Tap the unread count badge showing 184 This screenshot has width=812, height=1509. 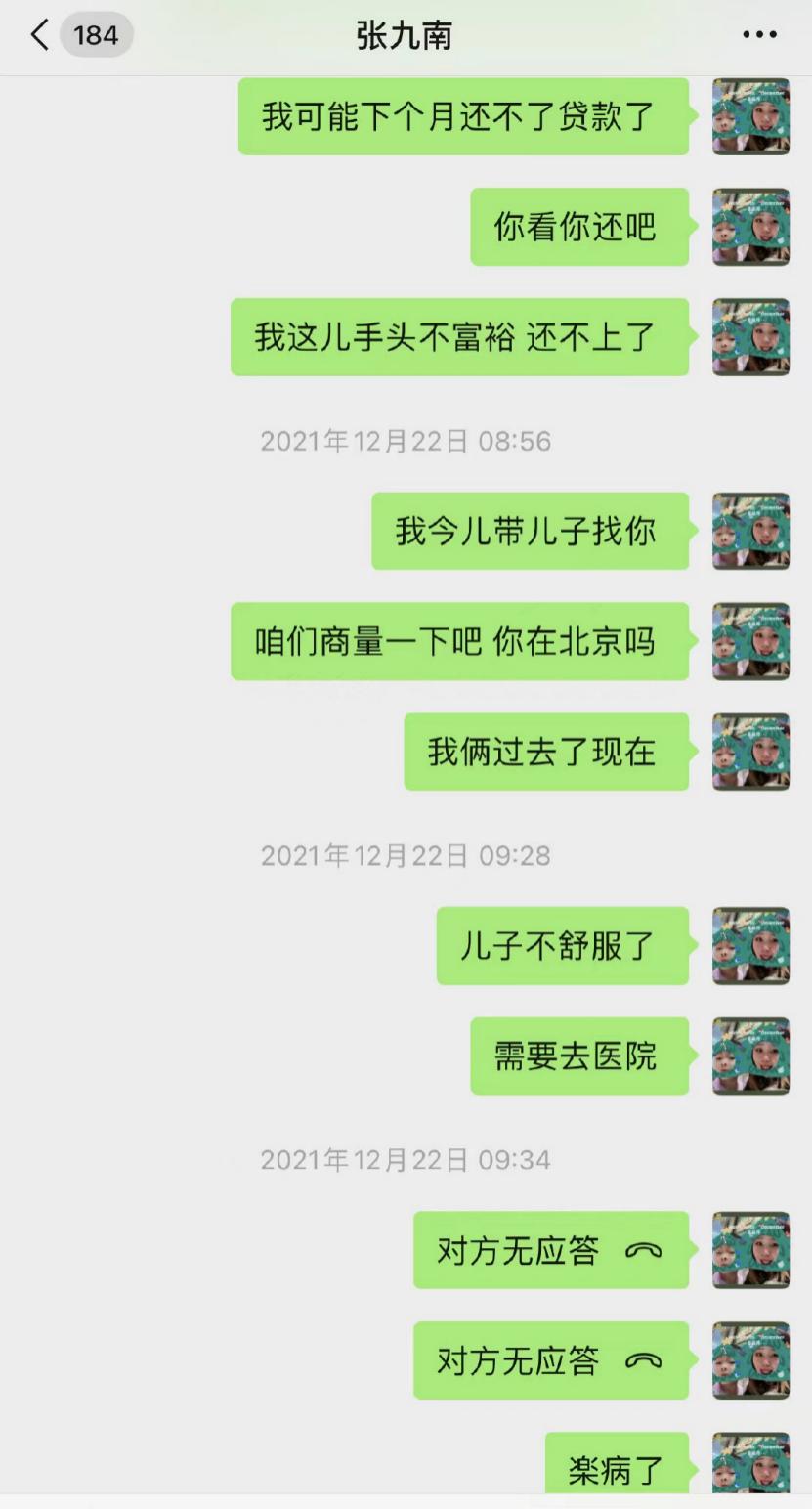click(95, 33)
